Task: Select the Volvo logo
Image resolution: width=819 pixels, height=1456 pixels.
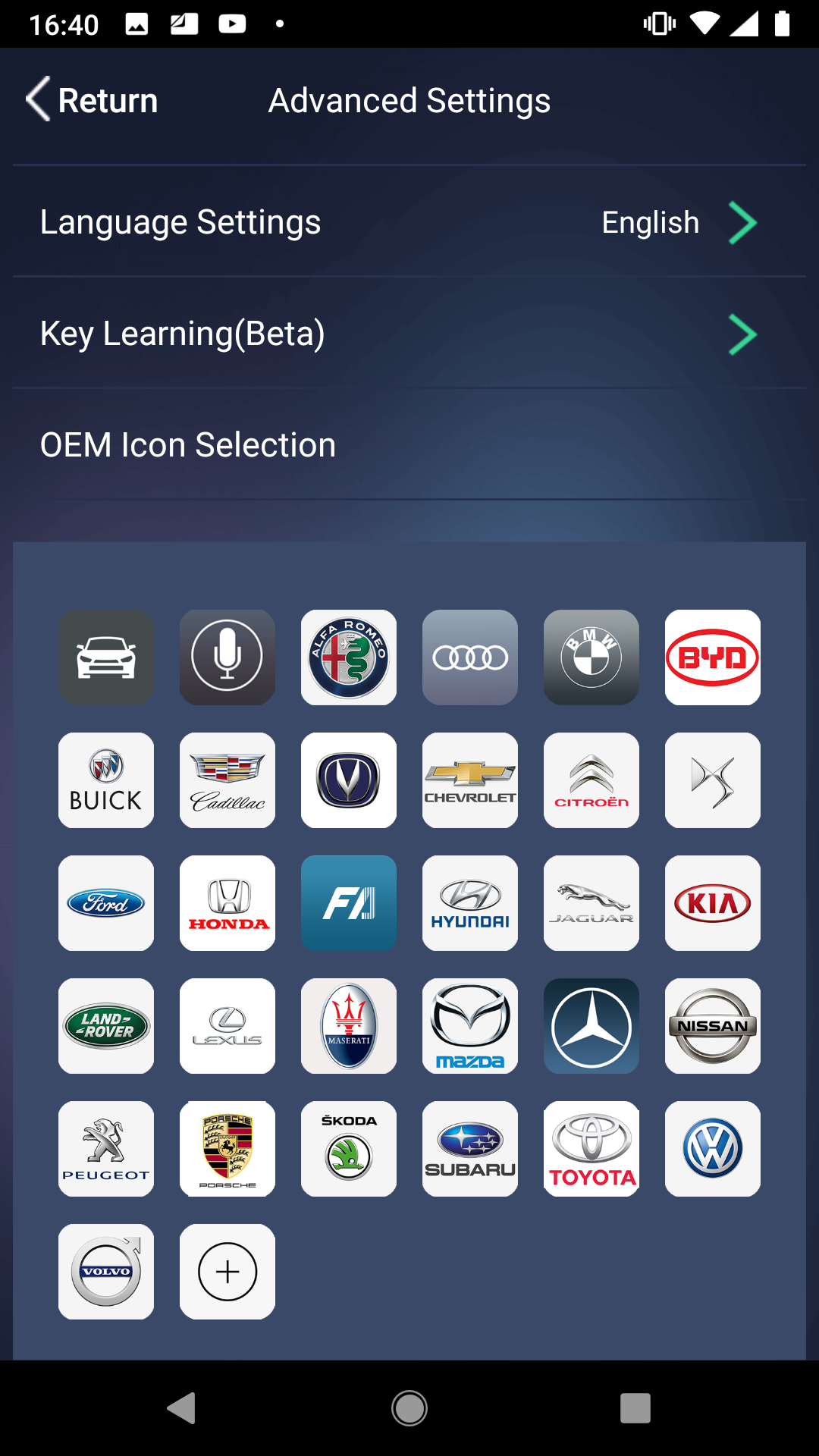Action: [106, 1272]
